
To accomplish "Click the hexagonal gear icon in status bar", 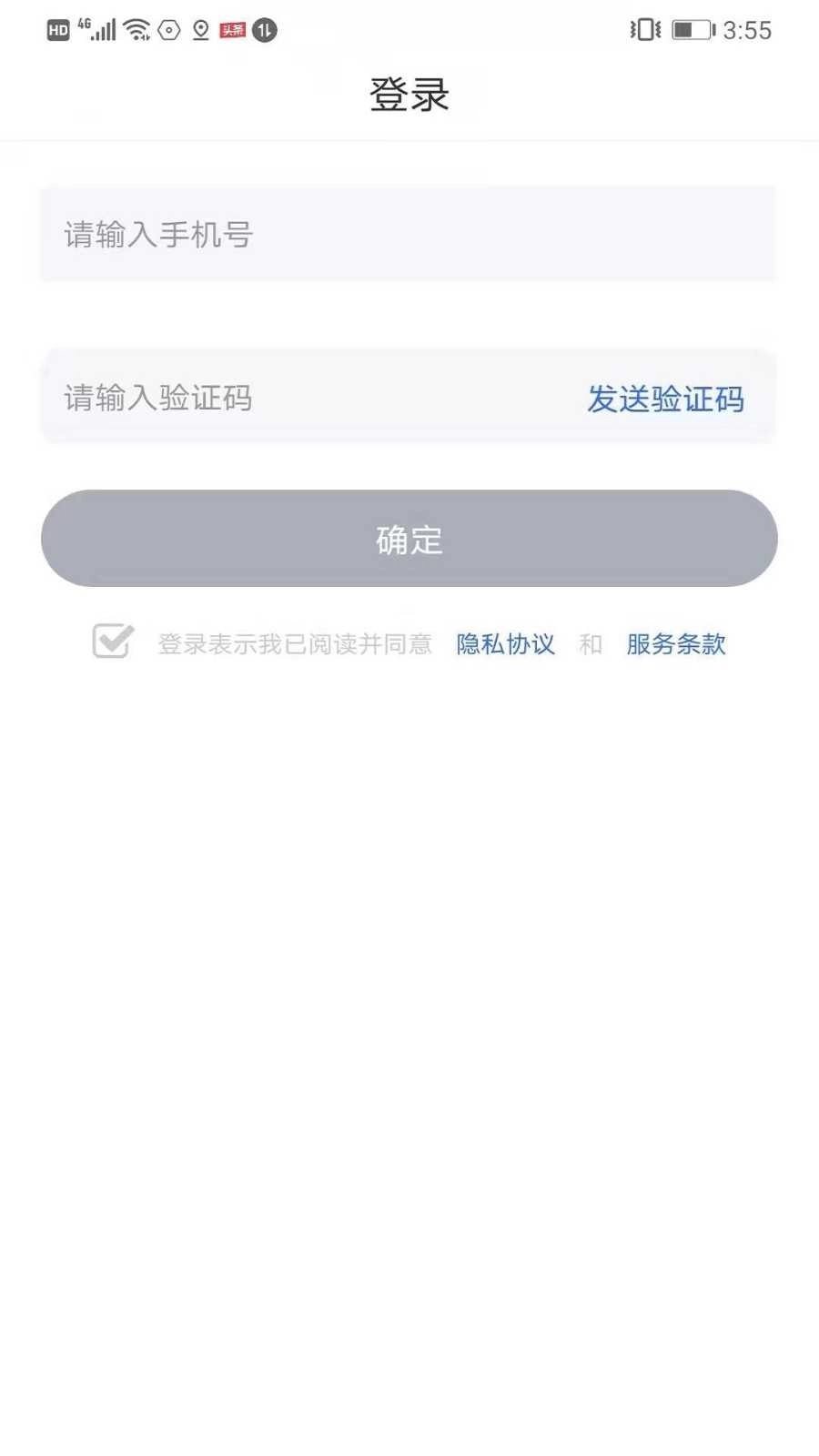I will pos(167,30).
